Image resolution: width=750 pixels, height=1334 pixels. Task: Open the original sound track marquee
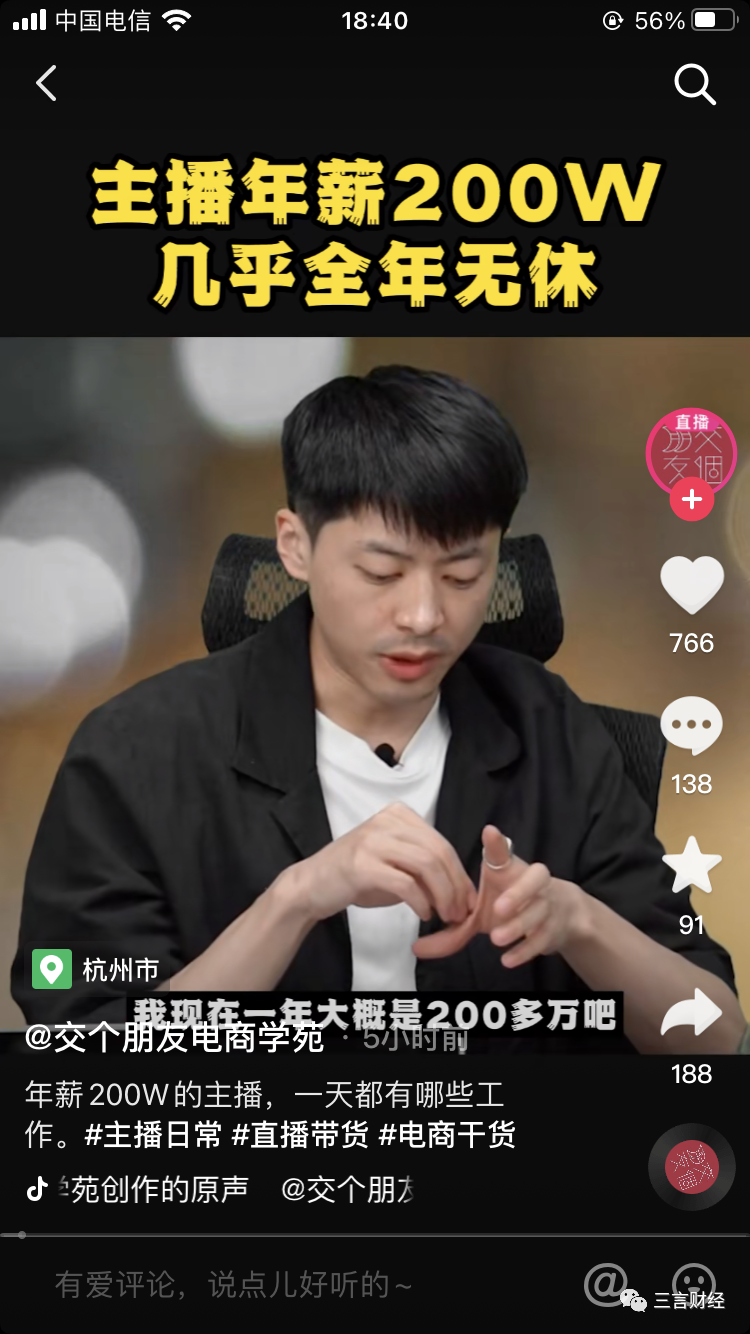(220, 1189)
